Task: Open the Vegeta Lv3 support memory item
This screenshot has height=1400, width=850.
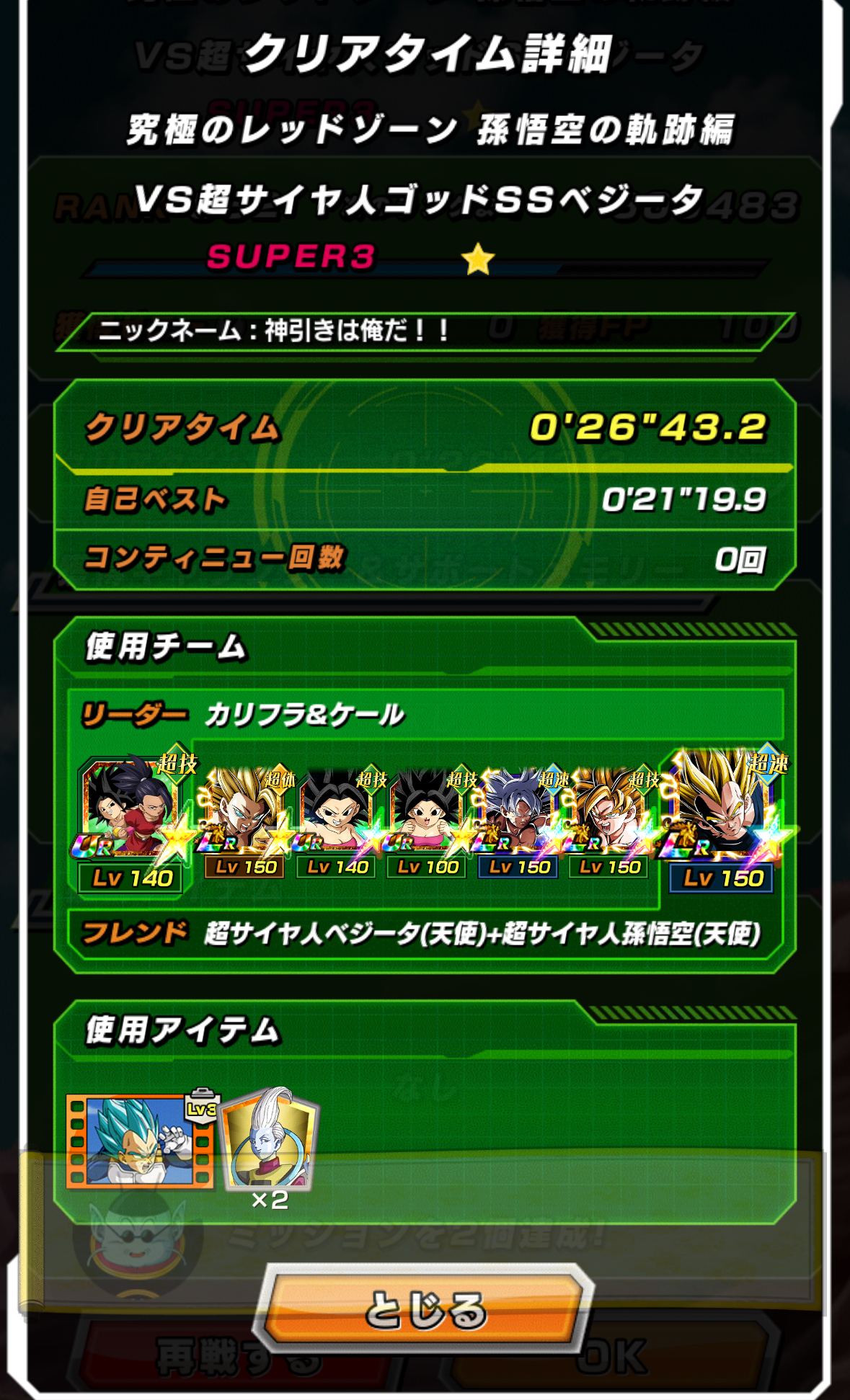Action: coord(141,1141)
